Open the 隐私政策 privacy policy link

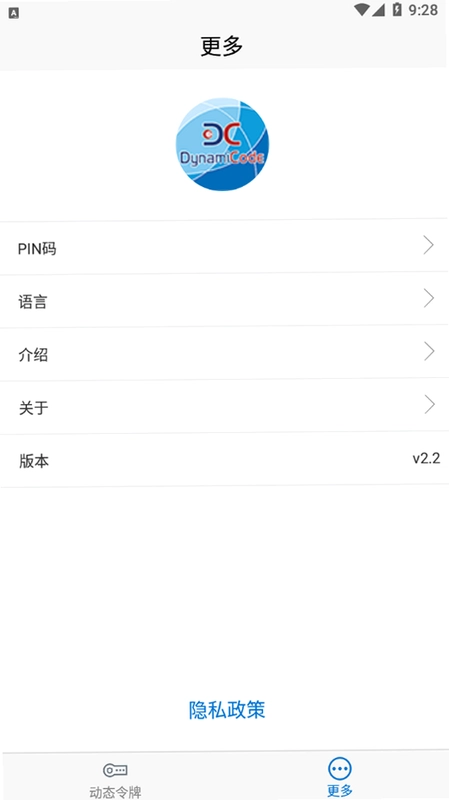(x=227, y=710)
